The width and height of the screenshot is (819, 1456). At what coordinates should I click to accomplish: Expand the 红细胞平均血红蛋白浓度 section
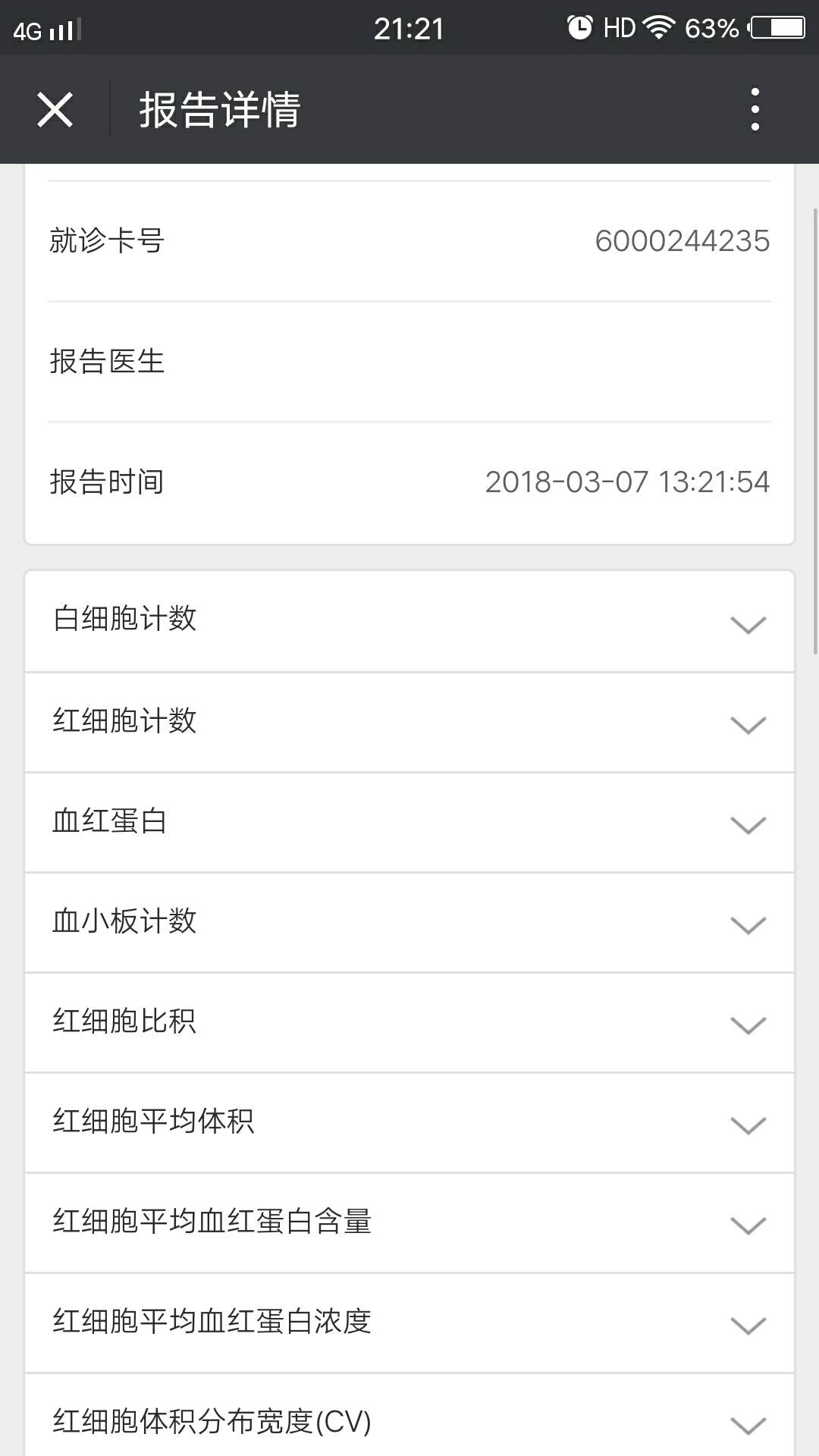point(409,1323)
